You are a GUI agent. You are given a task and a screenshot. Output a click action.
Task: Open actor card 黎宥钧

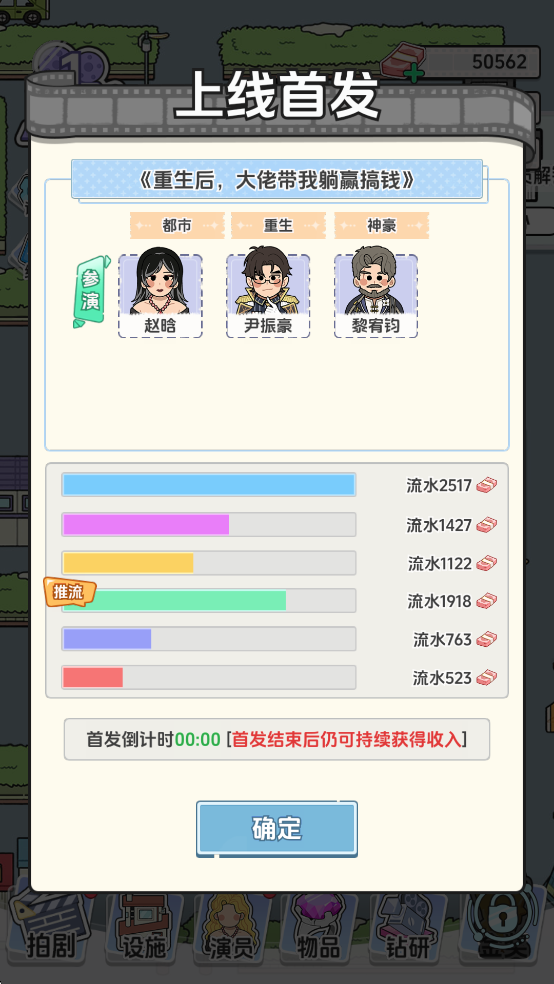point(376,296)
